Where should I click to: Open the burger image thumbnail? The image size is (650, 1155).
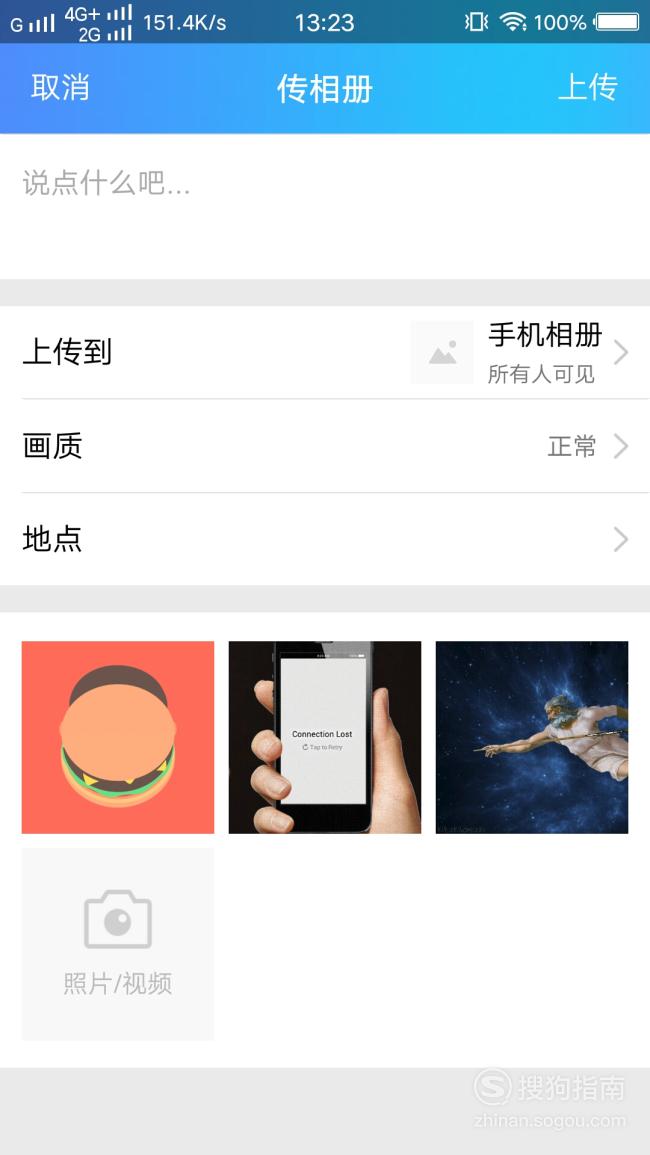pyautogui.click(x=118, y=737)
